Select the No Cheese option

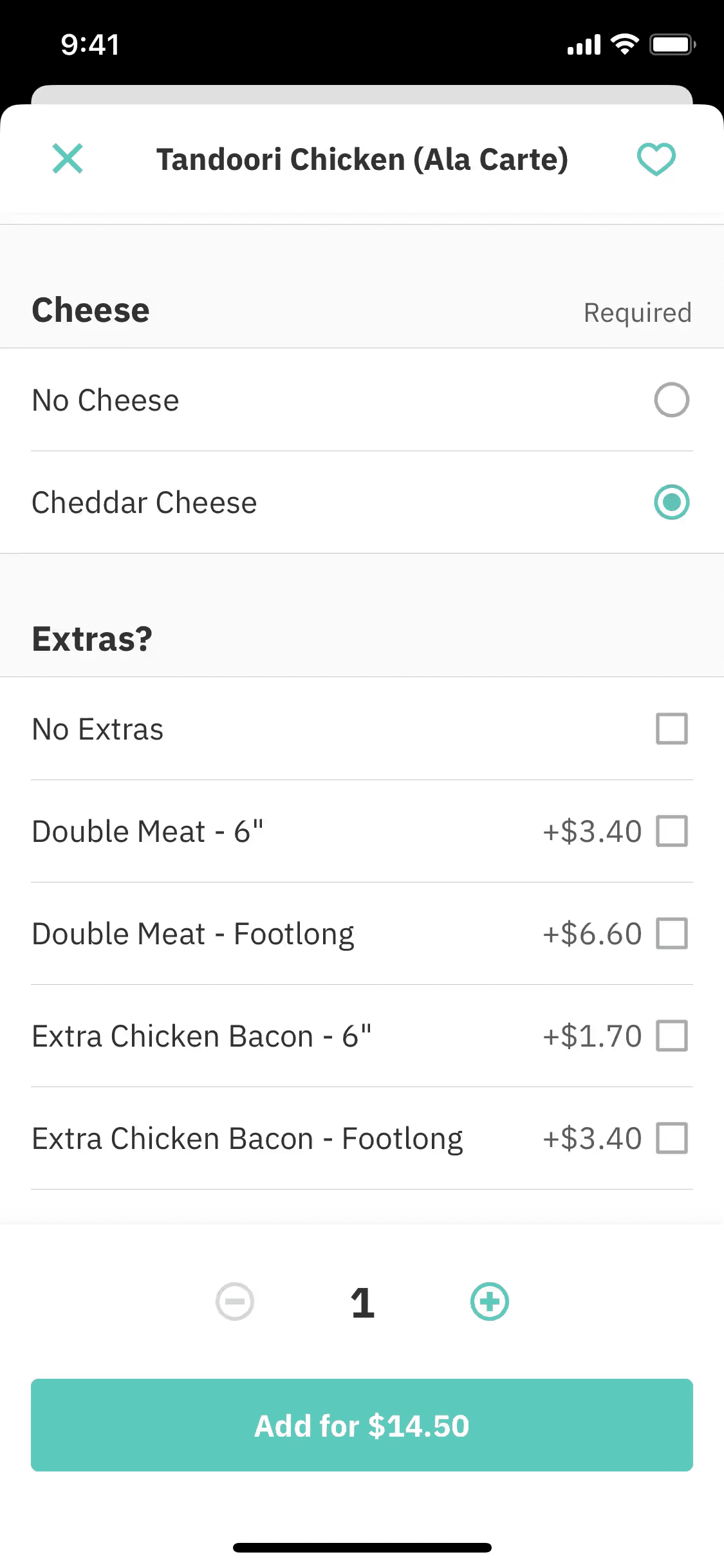pyautogui.click(x=671, y=400)
